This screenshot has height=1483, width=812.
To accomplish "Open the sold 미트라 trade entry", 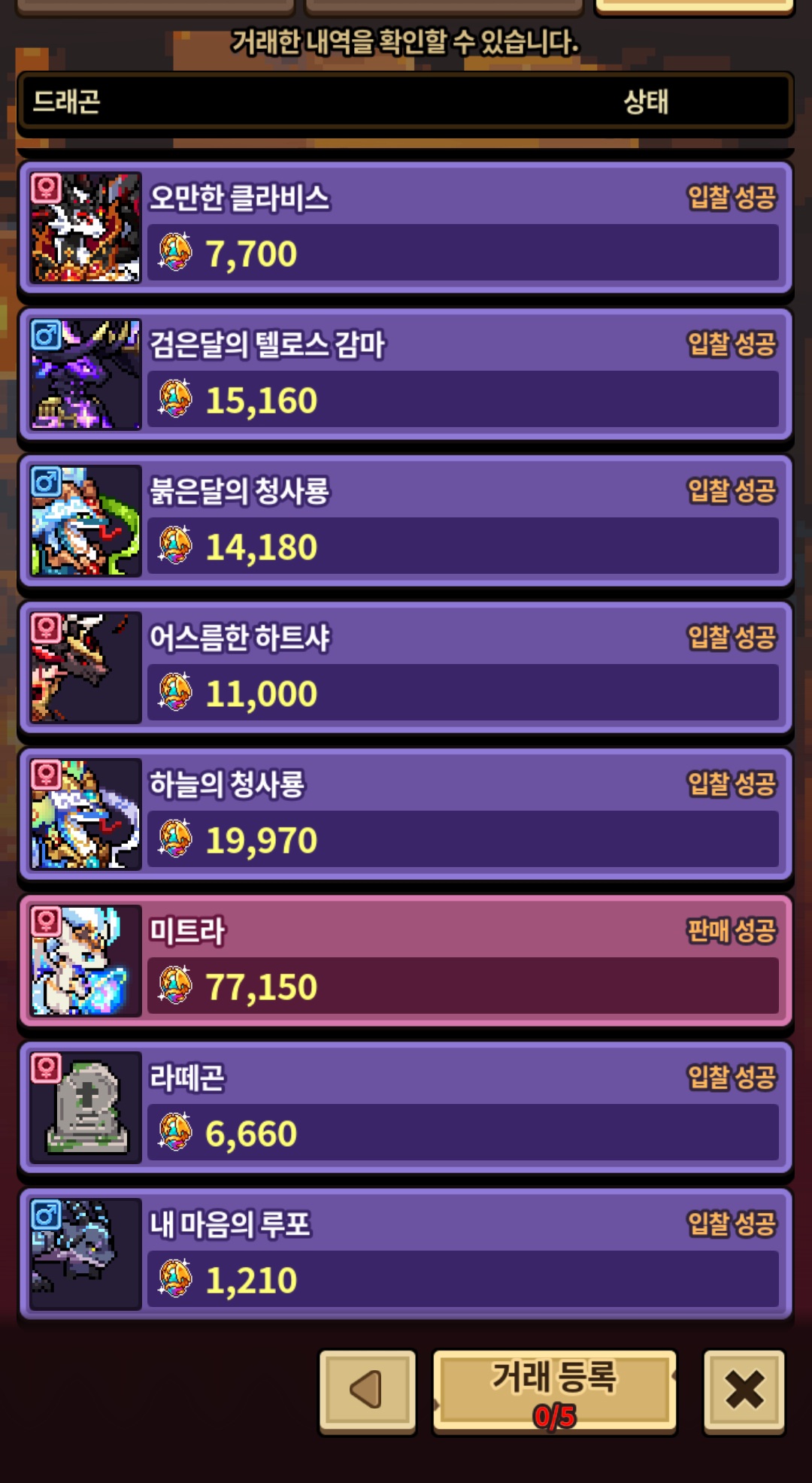I will (405, 961).
